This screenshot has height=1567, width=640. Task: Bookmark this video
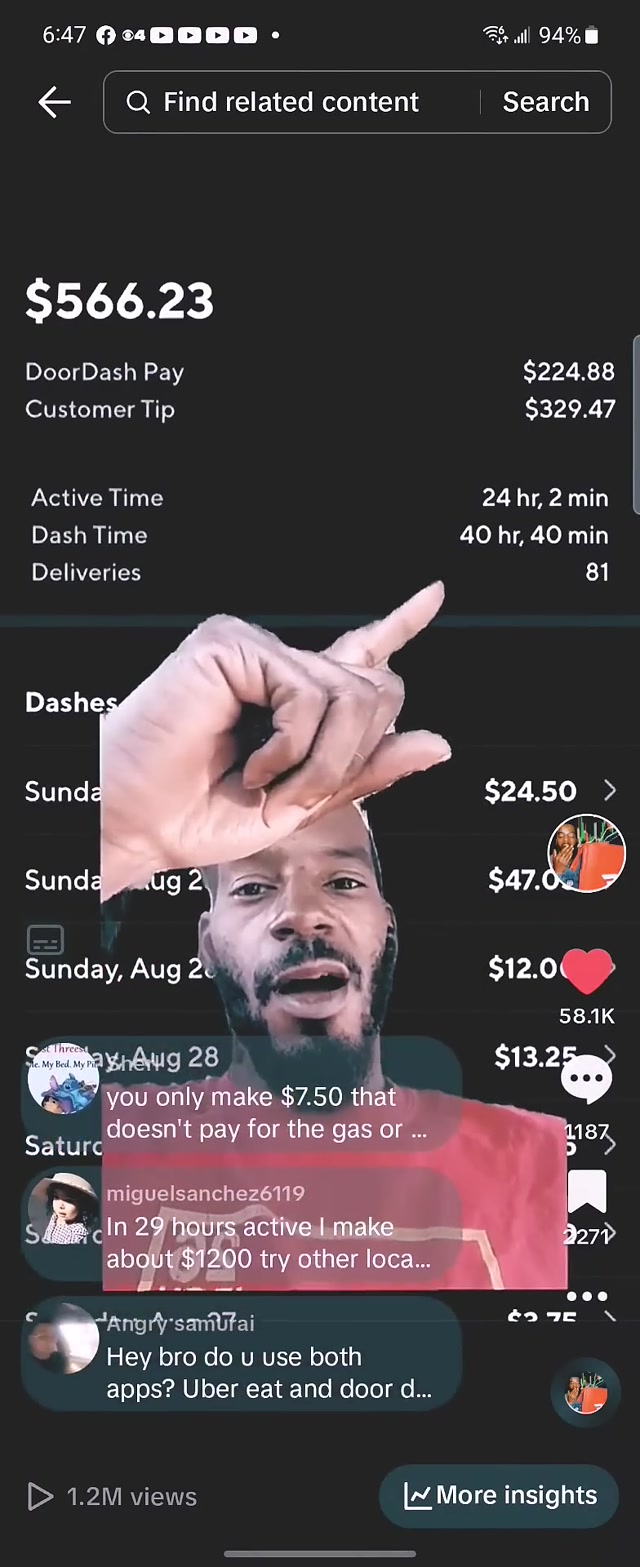[x=587, y=1192]
